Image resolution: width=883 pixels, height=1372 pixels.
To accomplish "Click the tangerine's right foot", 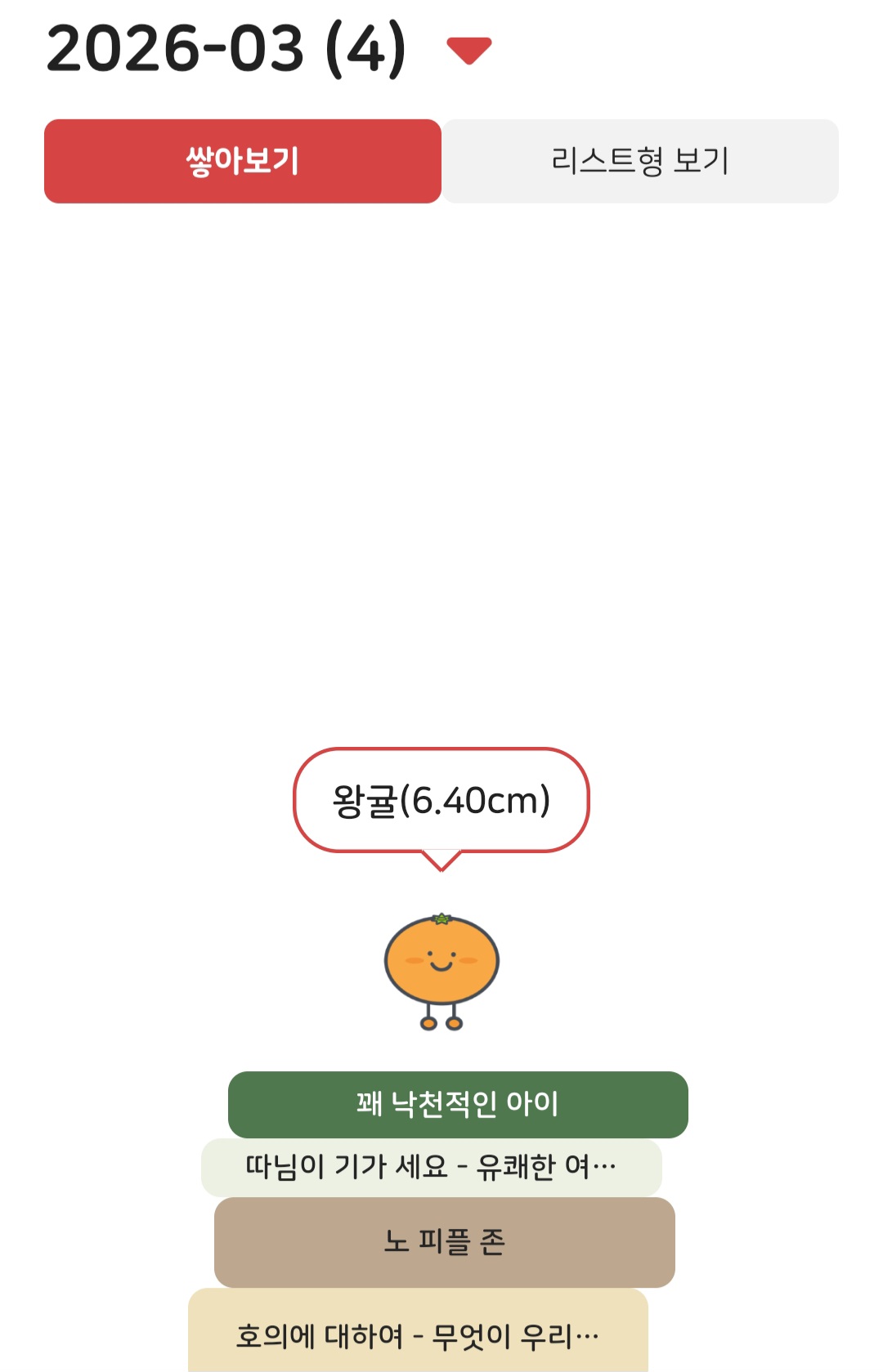I will pyautogui.click(x=455, y=1023).
